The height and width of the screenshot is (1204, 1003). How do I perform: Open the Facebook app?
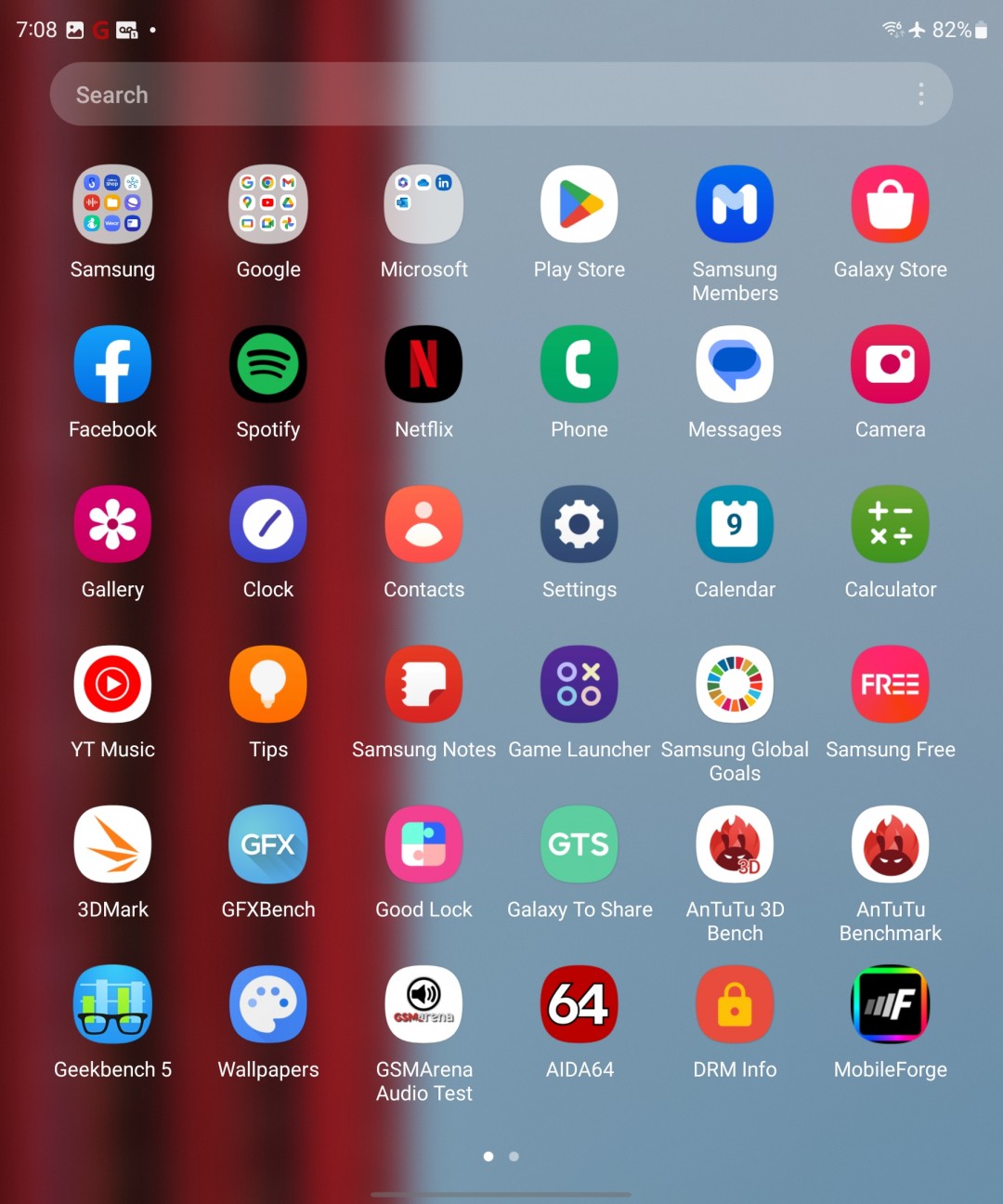coord(112,364)
